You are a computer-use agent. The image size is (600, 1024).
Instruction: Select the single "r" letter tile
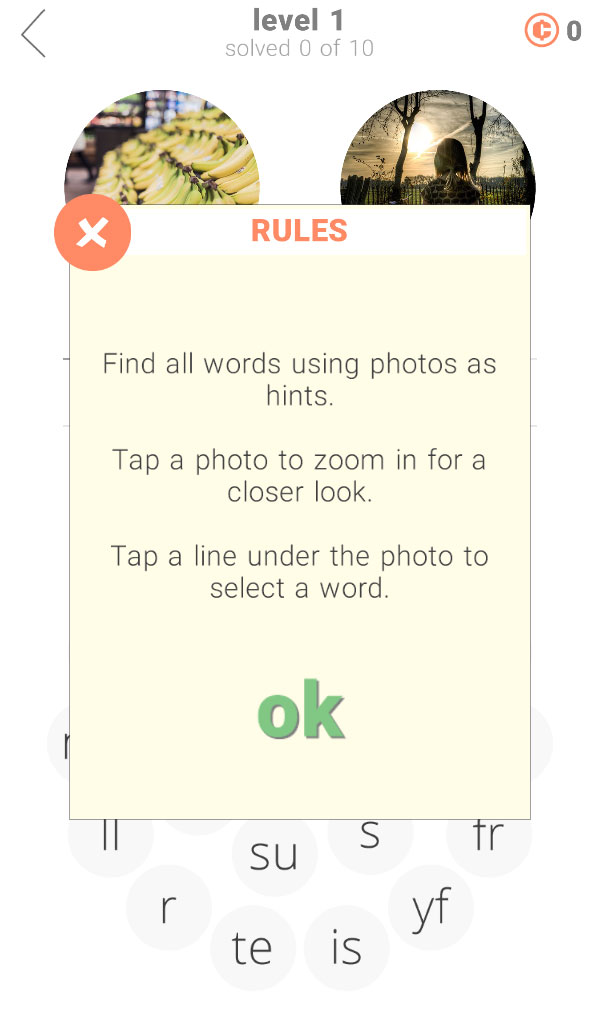pyautogui.click(x=168, y=907)
